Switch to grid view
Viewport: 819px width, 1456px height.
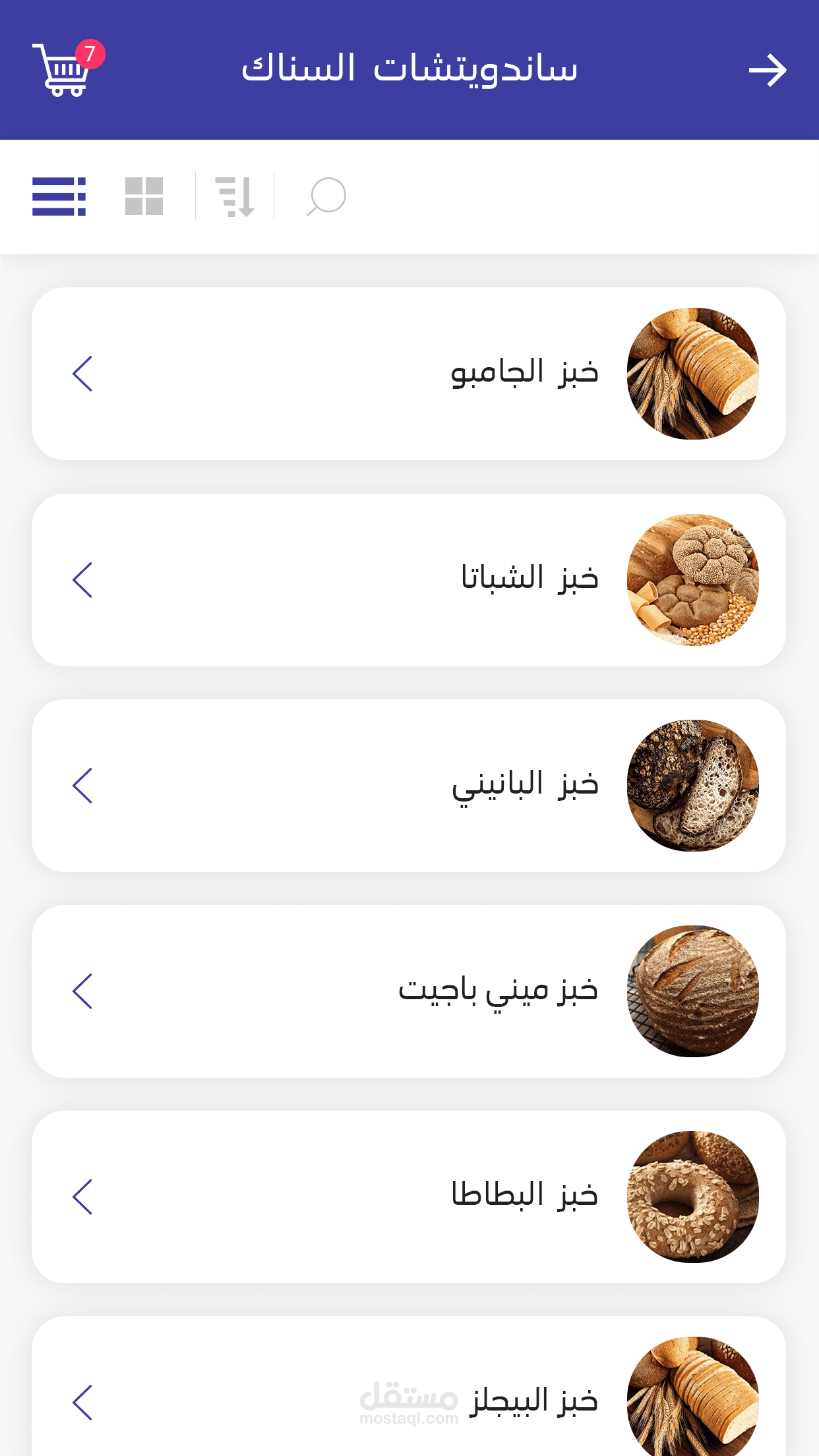point(144,196)
